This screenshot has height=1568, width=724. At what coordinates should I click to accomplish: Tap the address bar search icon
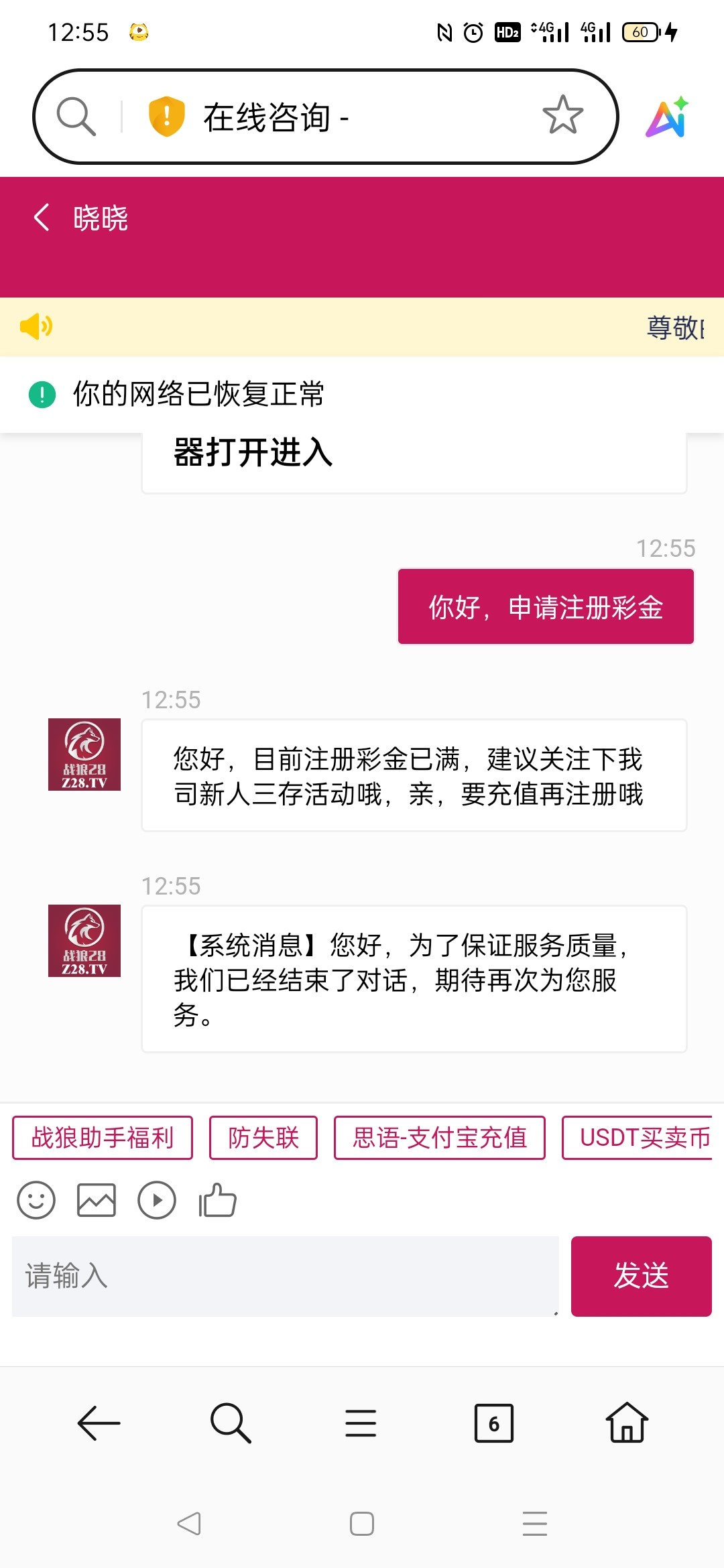click(76, 117)
